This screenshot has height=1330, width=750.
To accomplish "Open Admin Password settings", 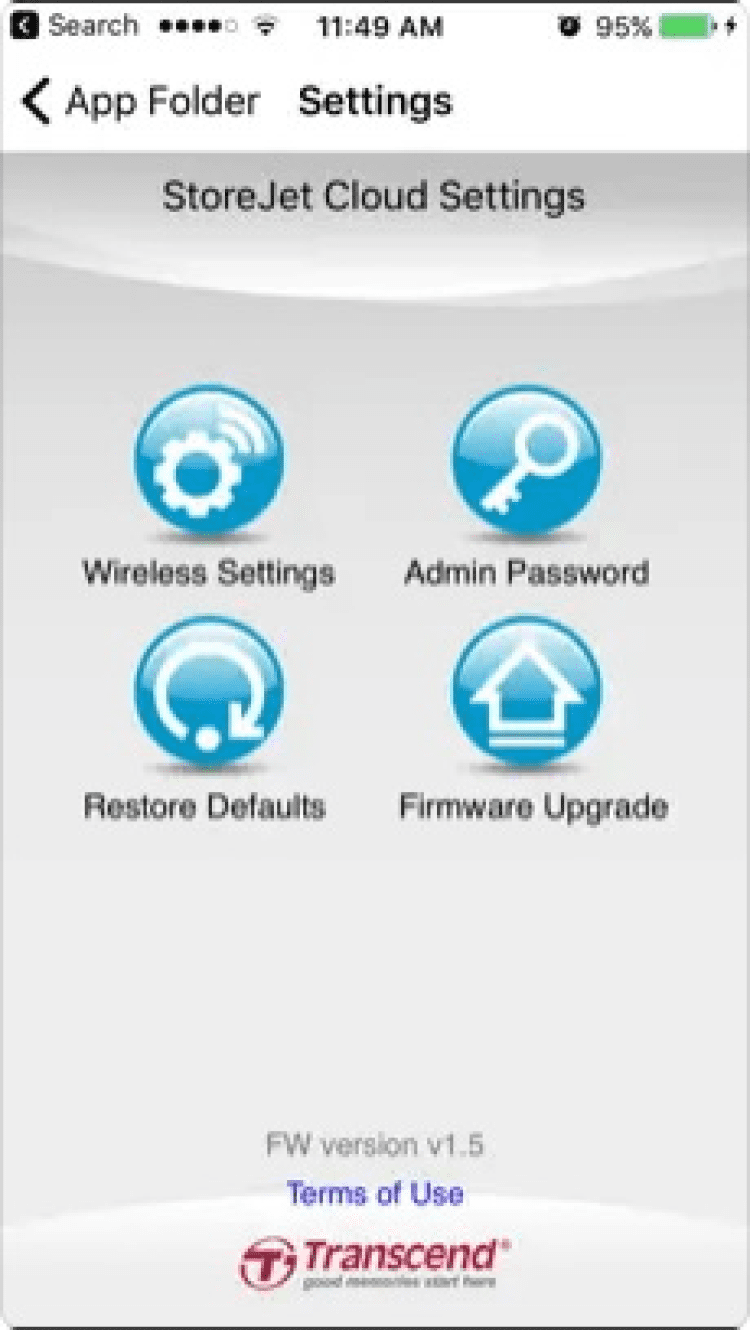I will [x=526, y=462].
